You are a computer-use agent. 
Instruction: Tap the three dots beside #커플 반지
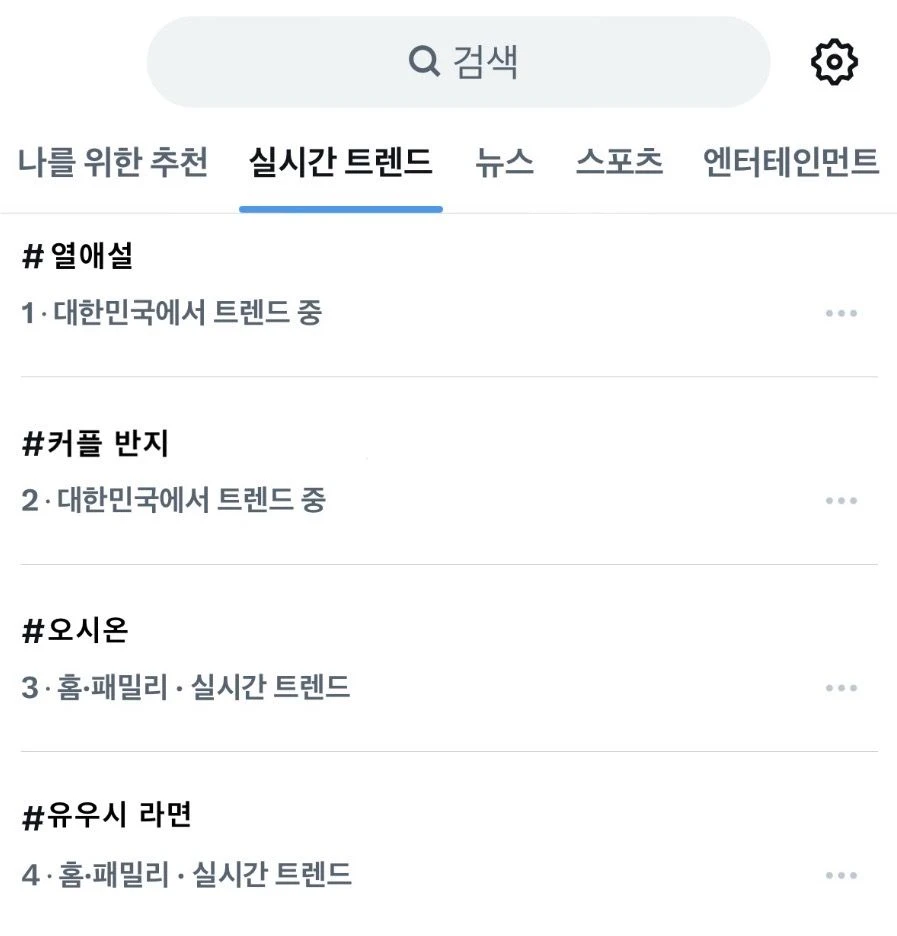(841, 500)
